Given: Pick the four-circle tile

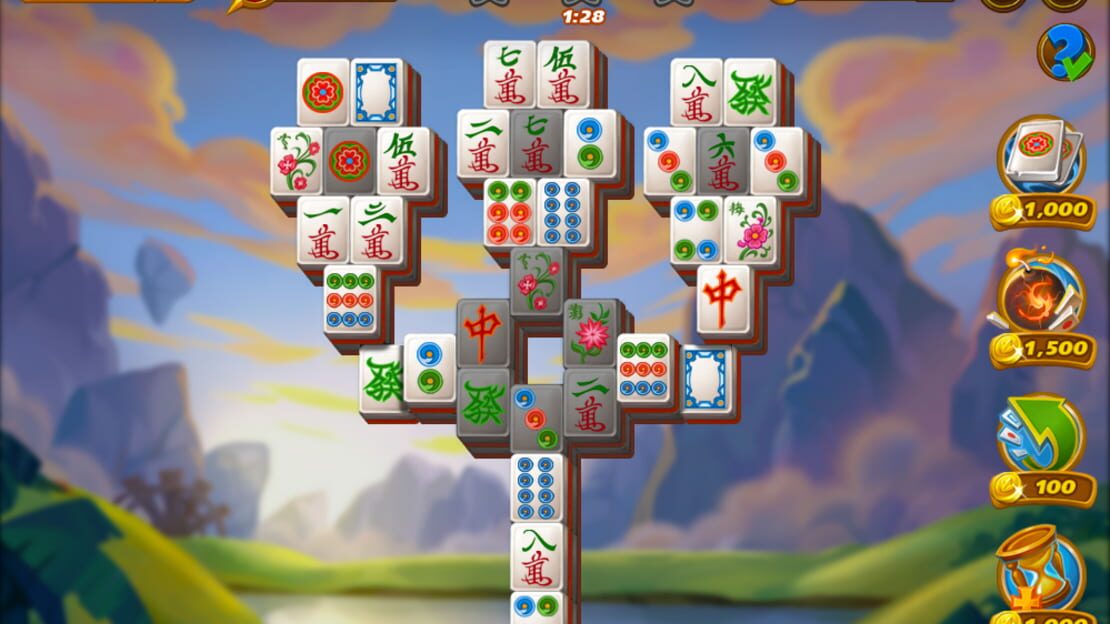Looking at the screenshot, I should click(697, 229).
